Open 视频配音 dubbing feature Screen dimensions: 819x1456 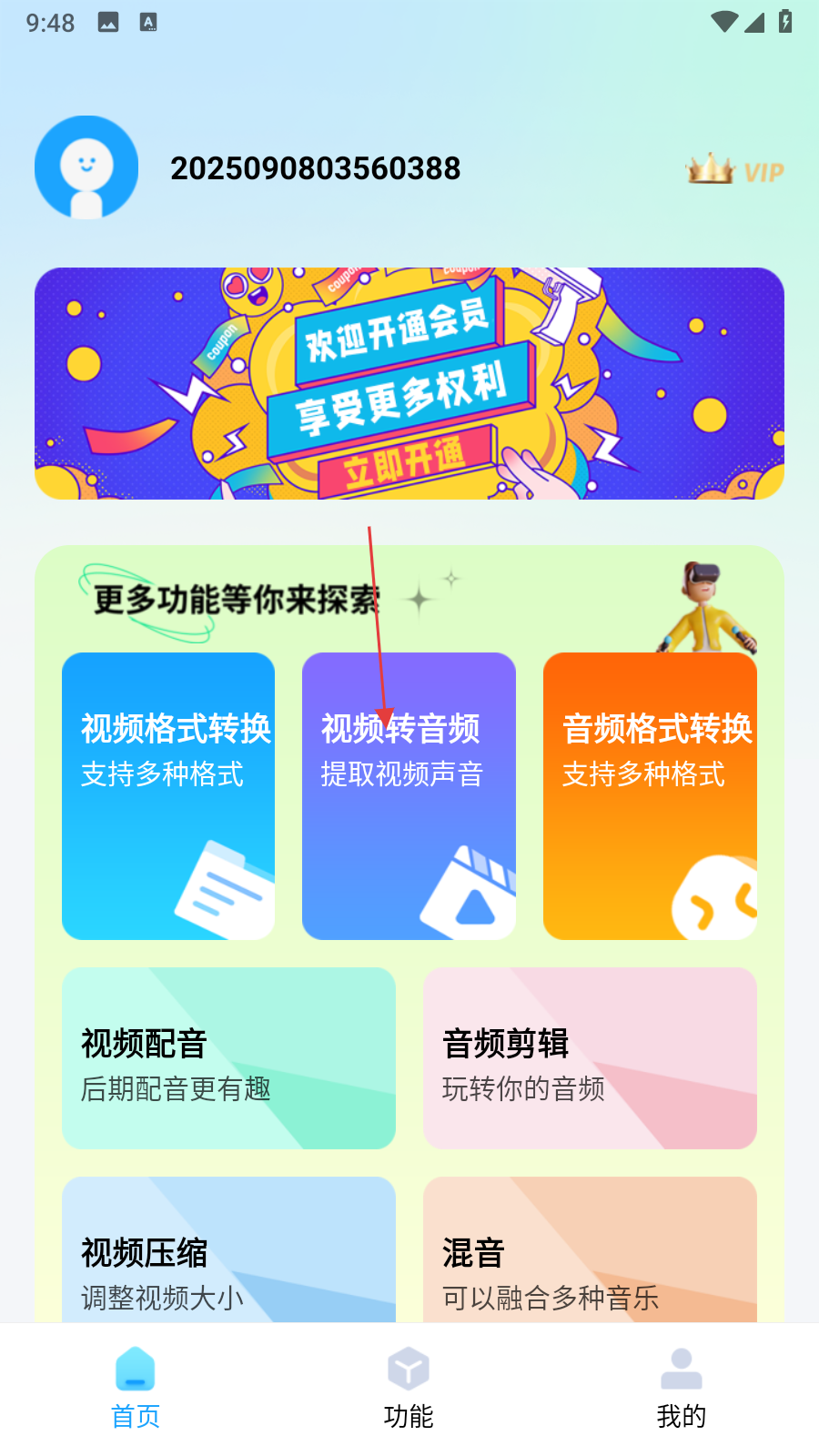click(x=228, y=1057)
